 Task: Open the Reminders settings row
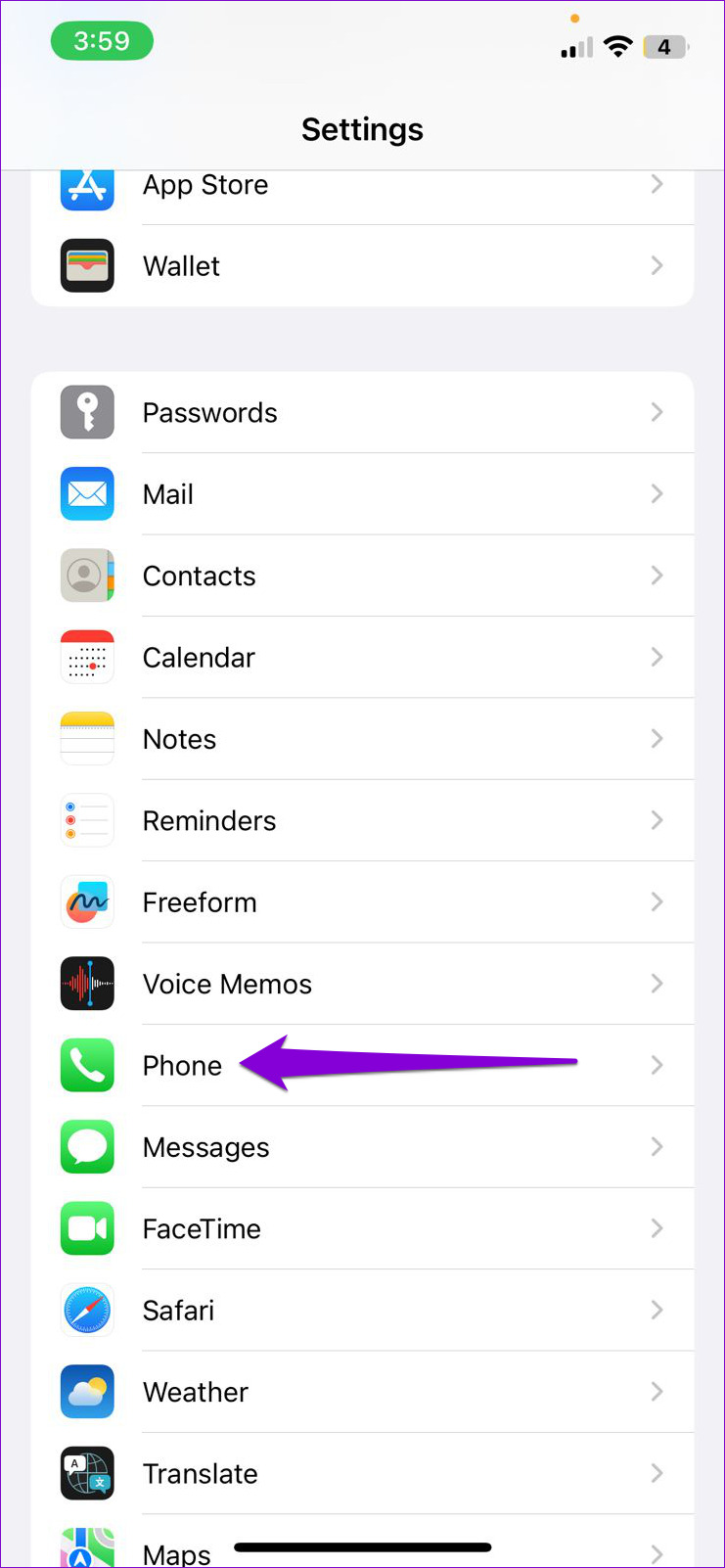[362, 820]
